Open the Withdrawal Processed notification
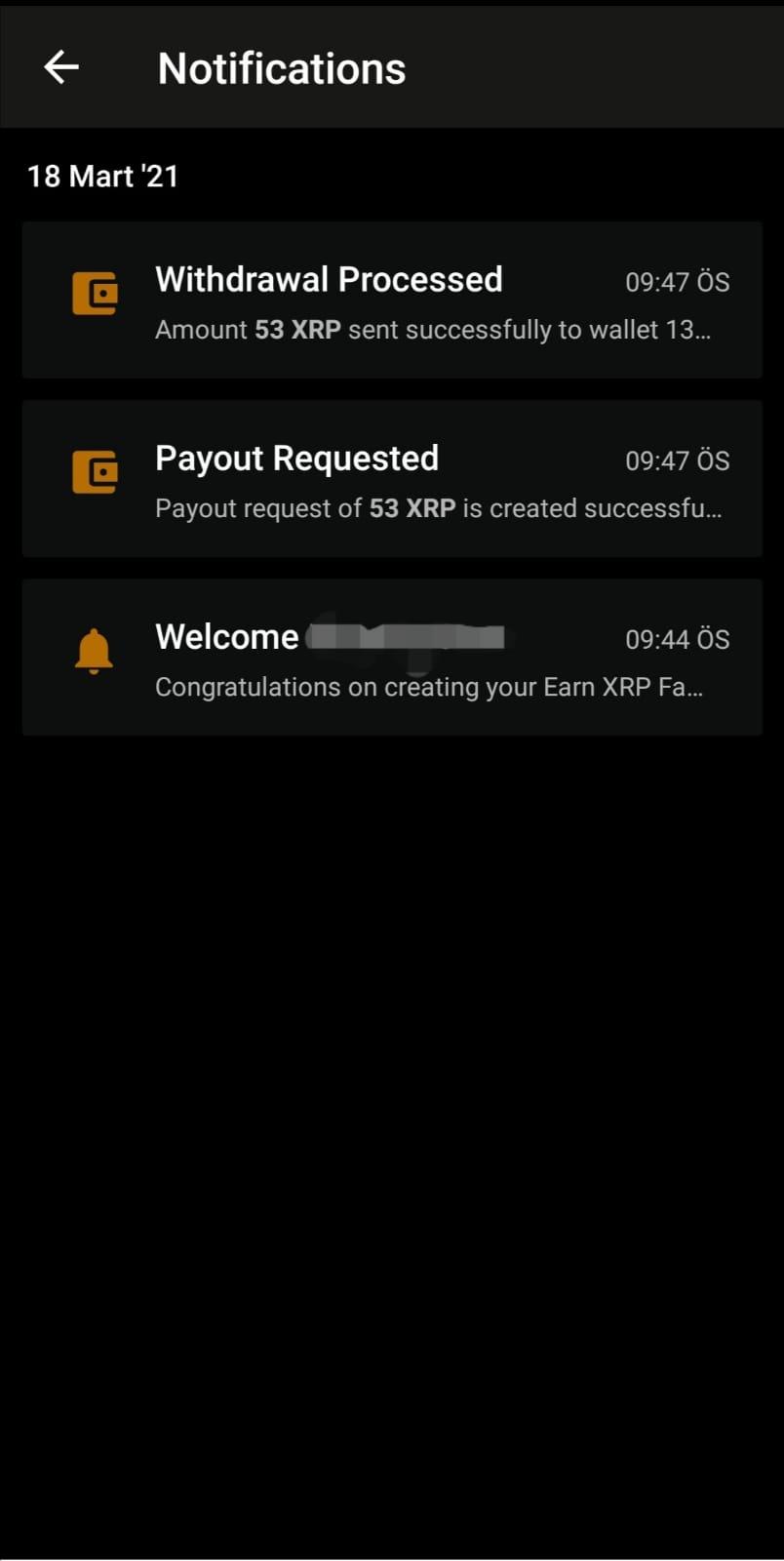This screenshot has height=1561, width=784. pos(392,300)
